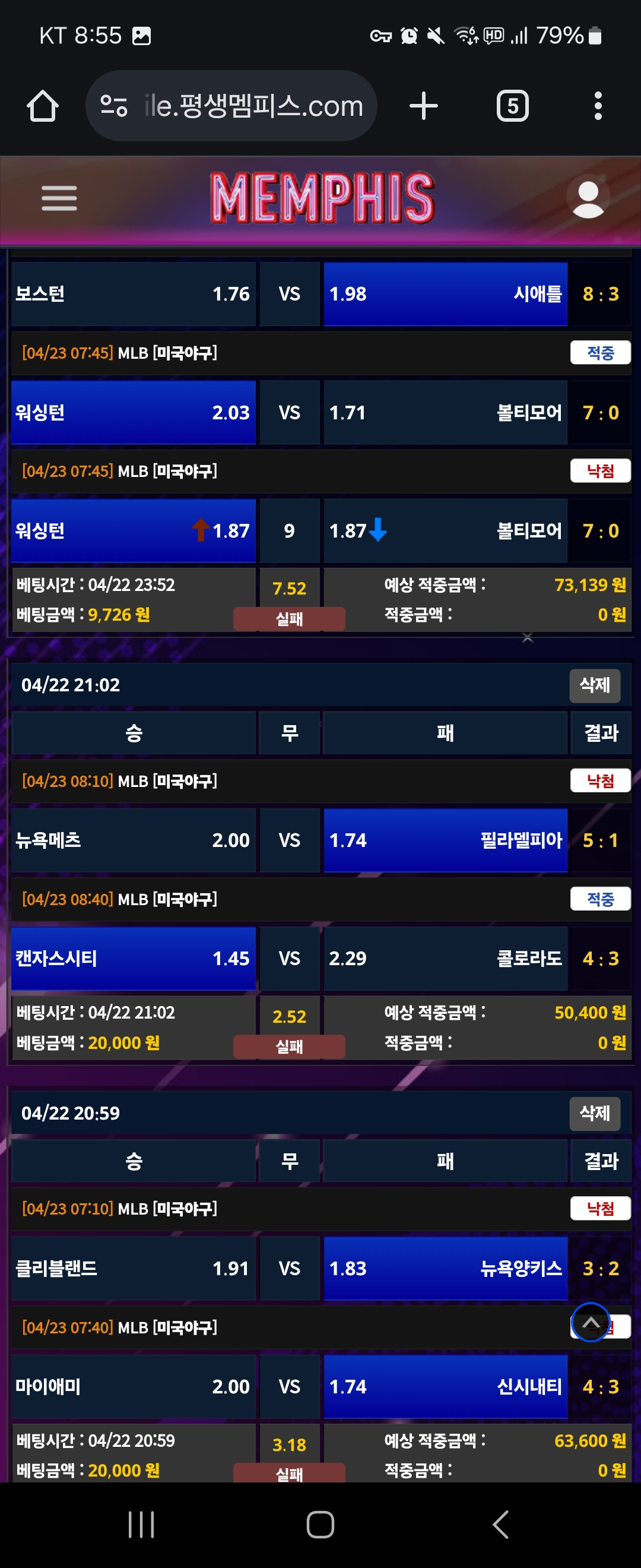641x1568 pixels.
Task: Open the tab switcher showing 5 tabs
Action: click(x=512, y=106)
